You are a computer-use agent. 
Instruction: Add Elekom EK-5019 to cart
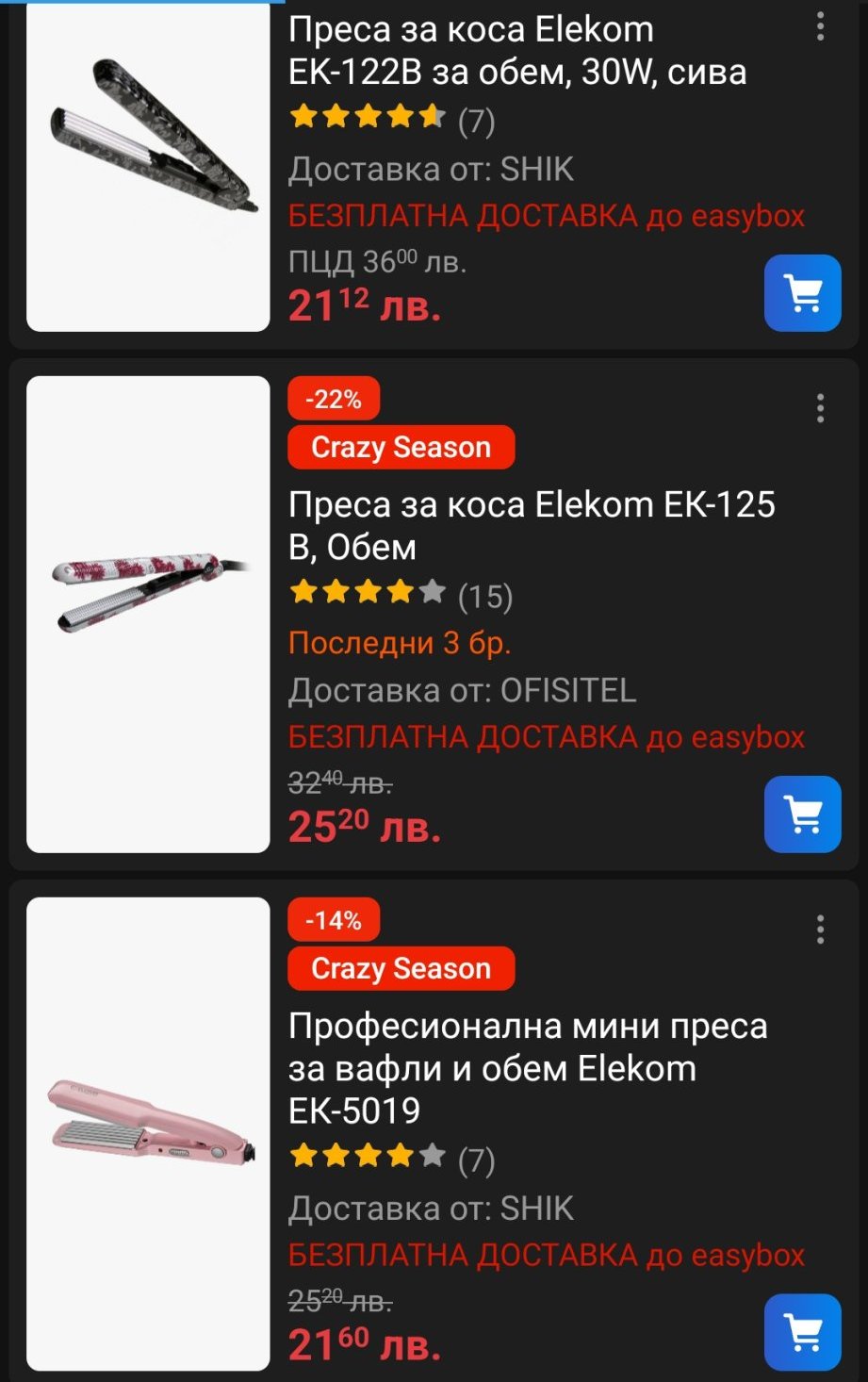click(x=802, y=1332)
